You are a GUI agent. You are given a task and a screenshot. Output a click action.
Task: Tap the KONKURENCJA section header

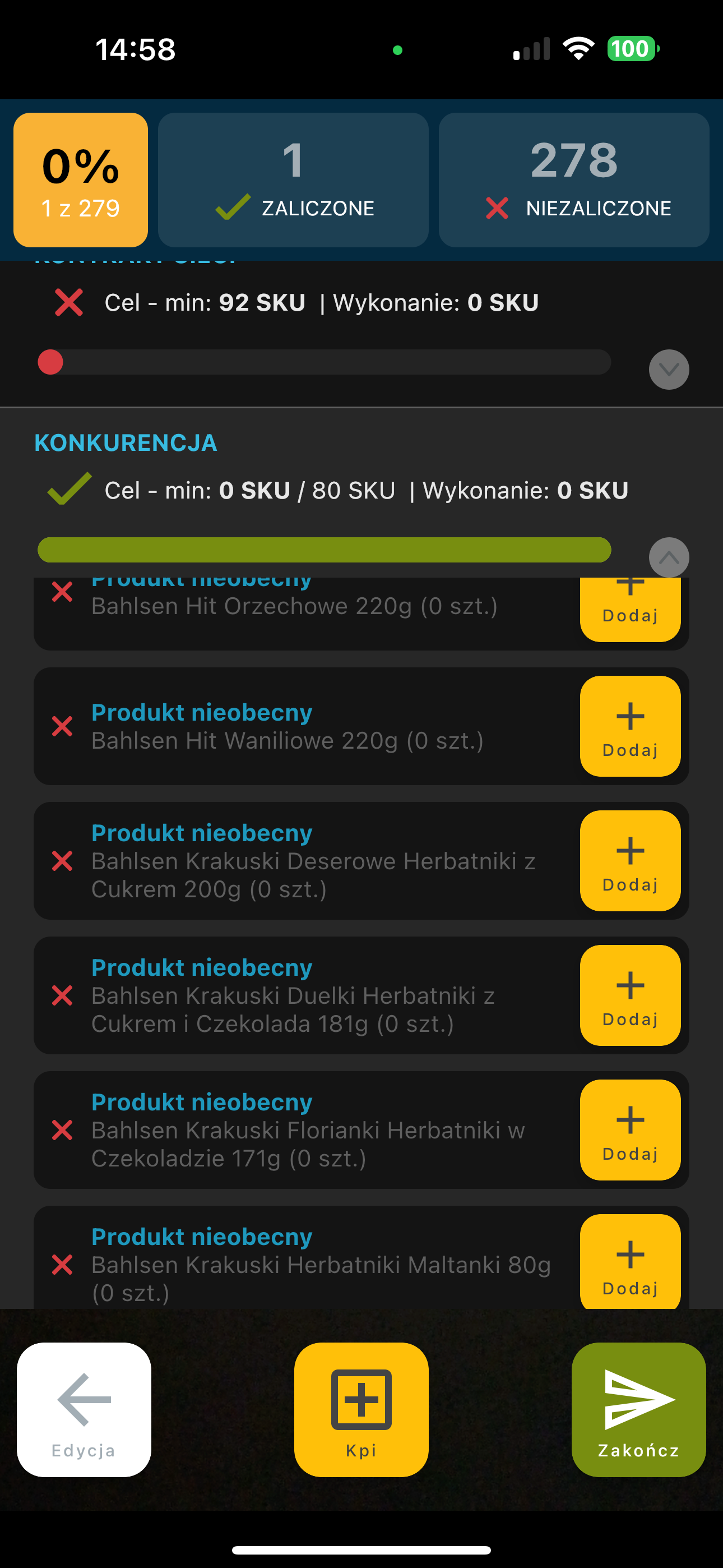[125, 443]
